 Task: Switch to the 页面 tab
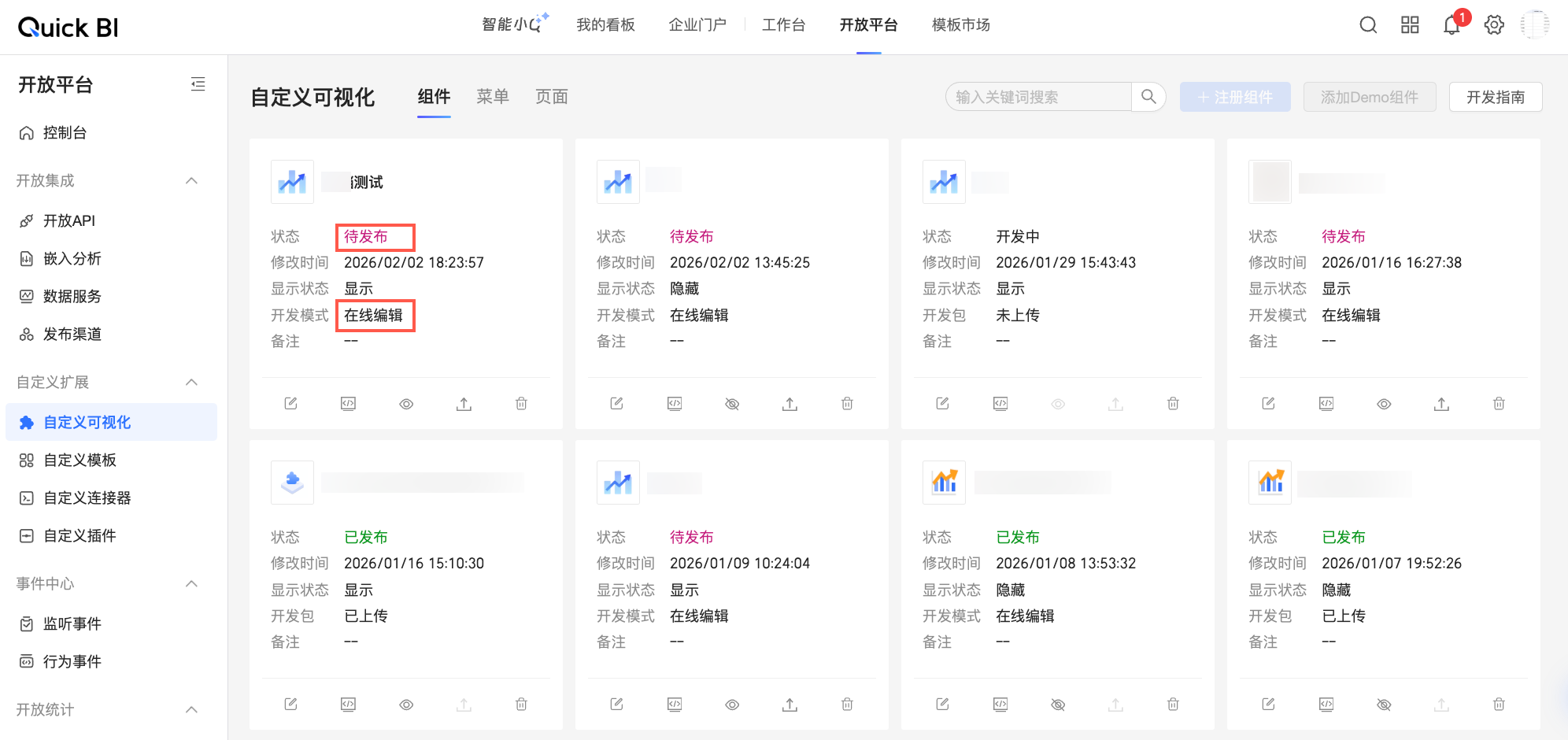552,97
